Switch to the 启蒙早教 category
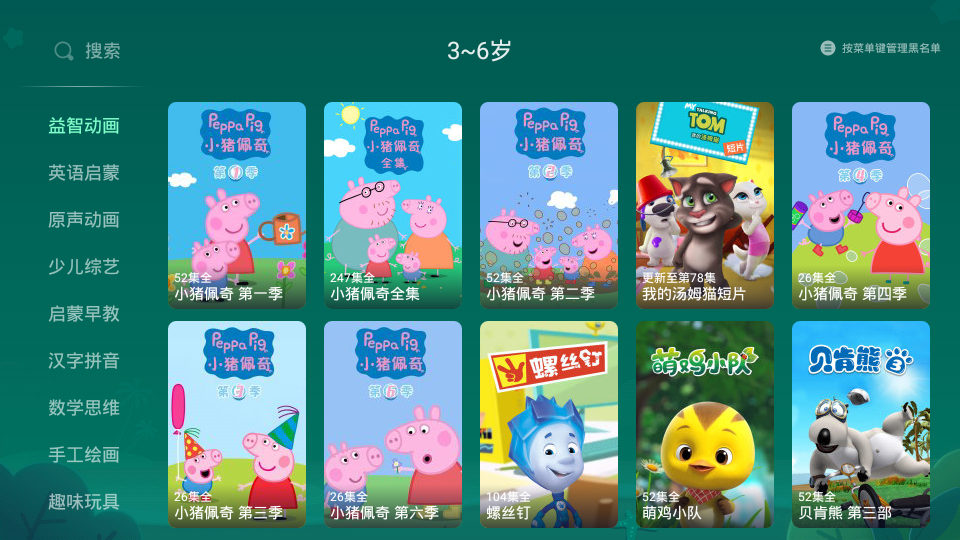The image size is (960, 540). tap(84, 314)
